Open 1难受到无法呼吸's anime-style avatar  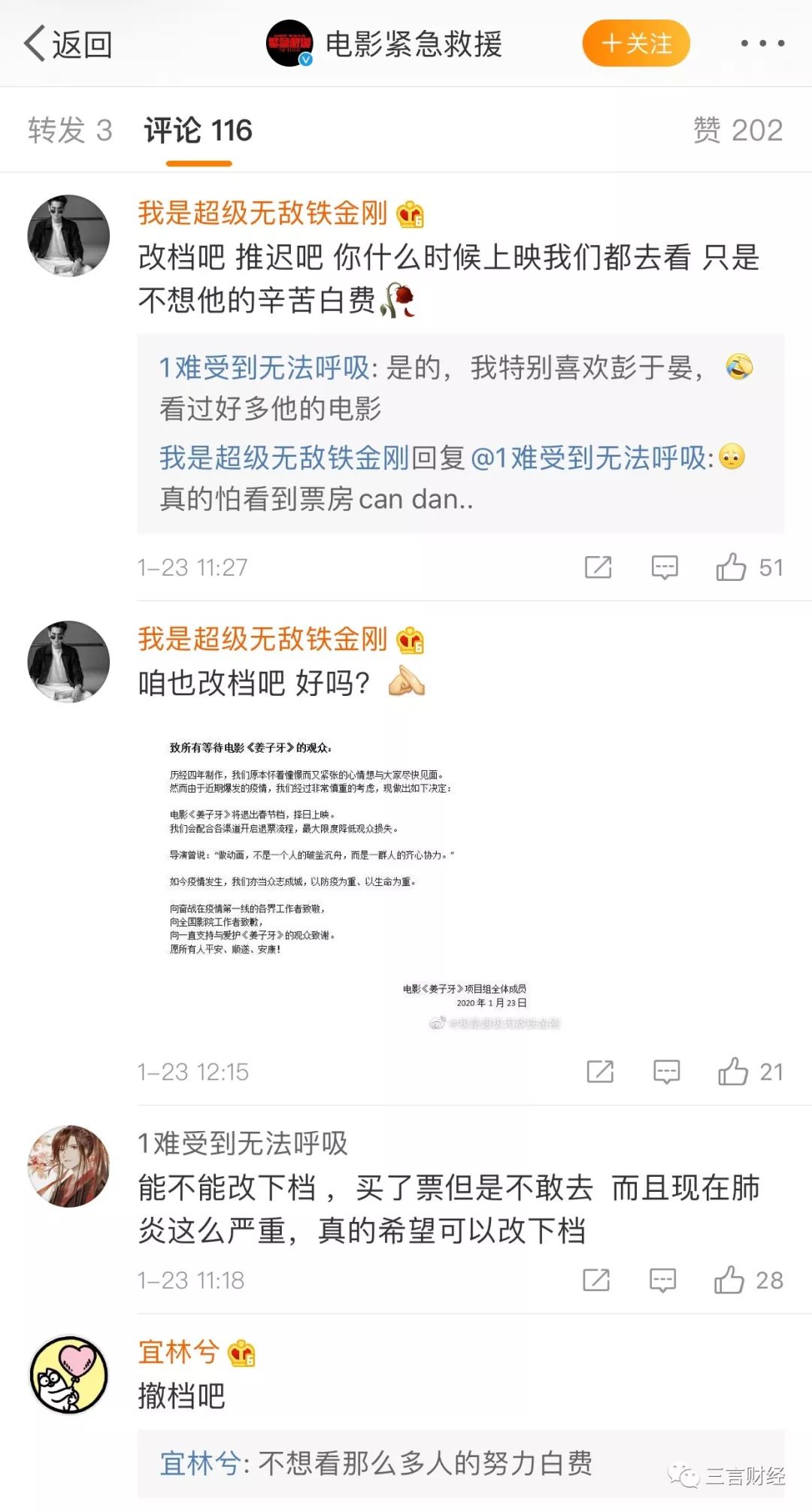click(68, 1166)
